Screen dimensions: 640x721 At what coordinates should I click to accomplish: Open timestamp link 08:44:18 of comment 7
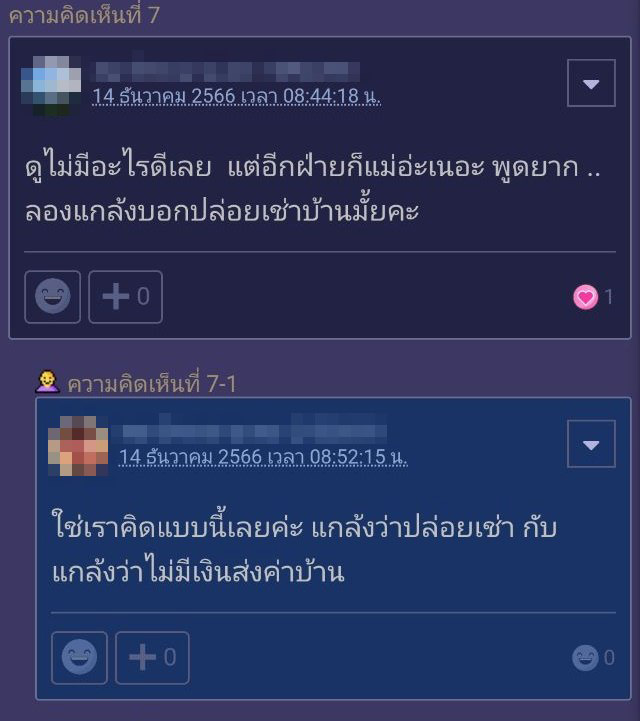click(236, 96)
